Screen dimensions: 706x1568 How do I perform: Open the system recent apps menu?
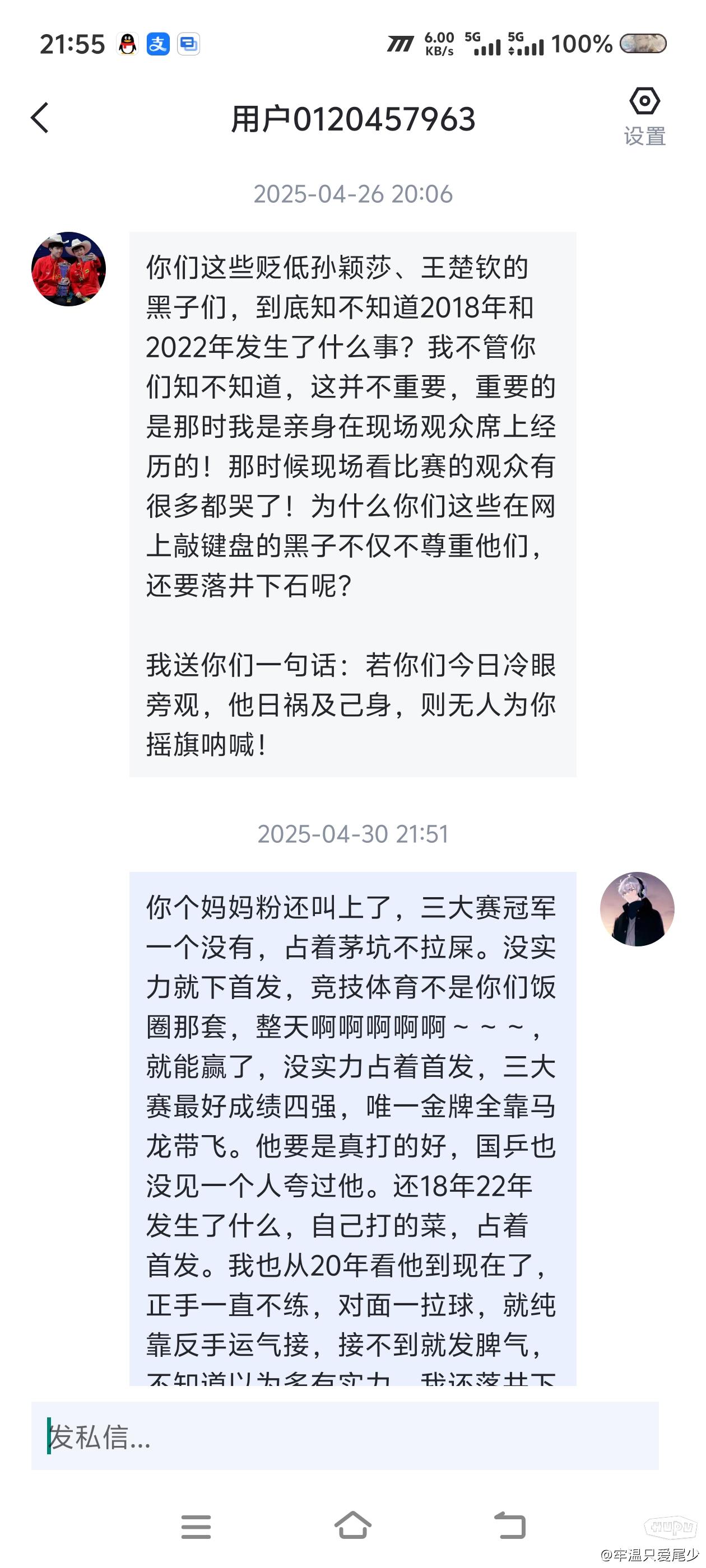pos(196,1526)
